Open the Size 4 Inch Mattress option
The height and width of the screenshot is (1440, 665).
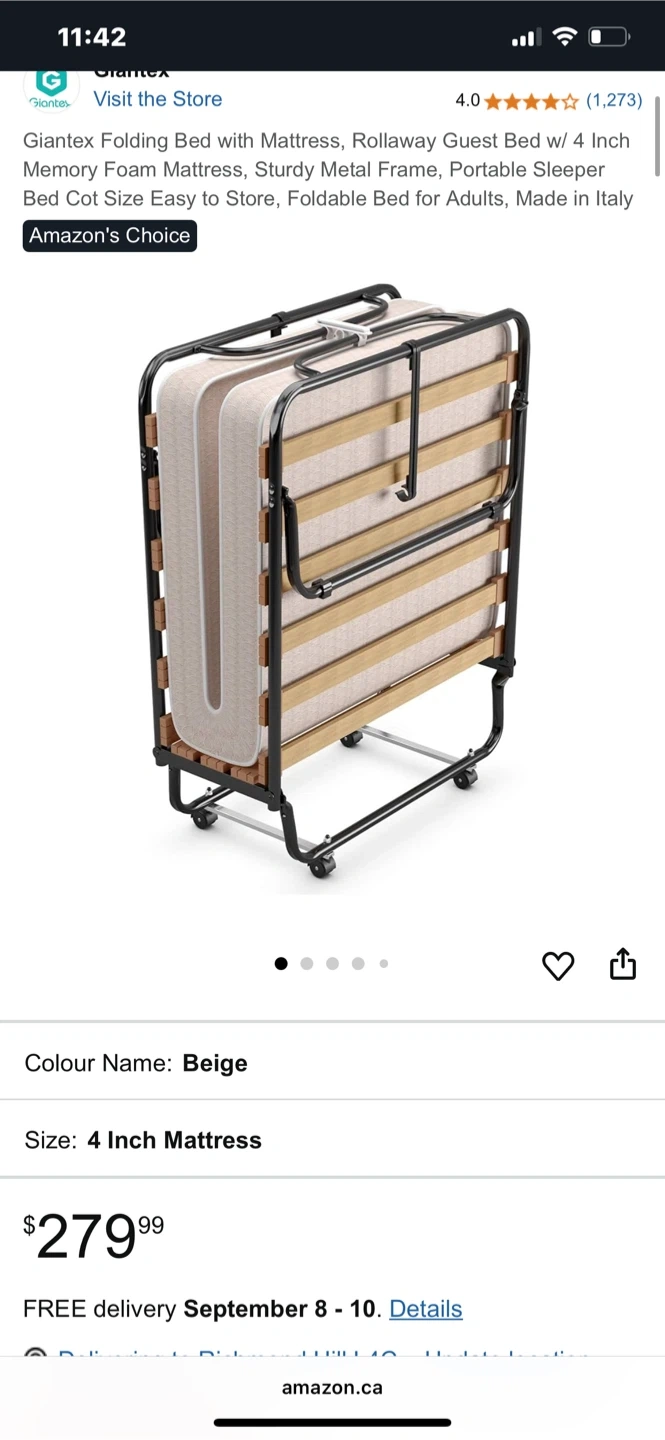(x=332, y=1140)
